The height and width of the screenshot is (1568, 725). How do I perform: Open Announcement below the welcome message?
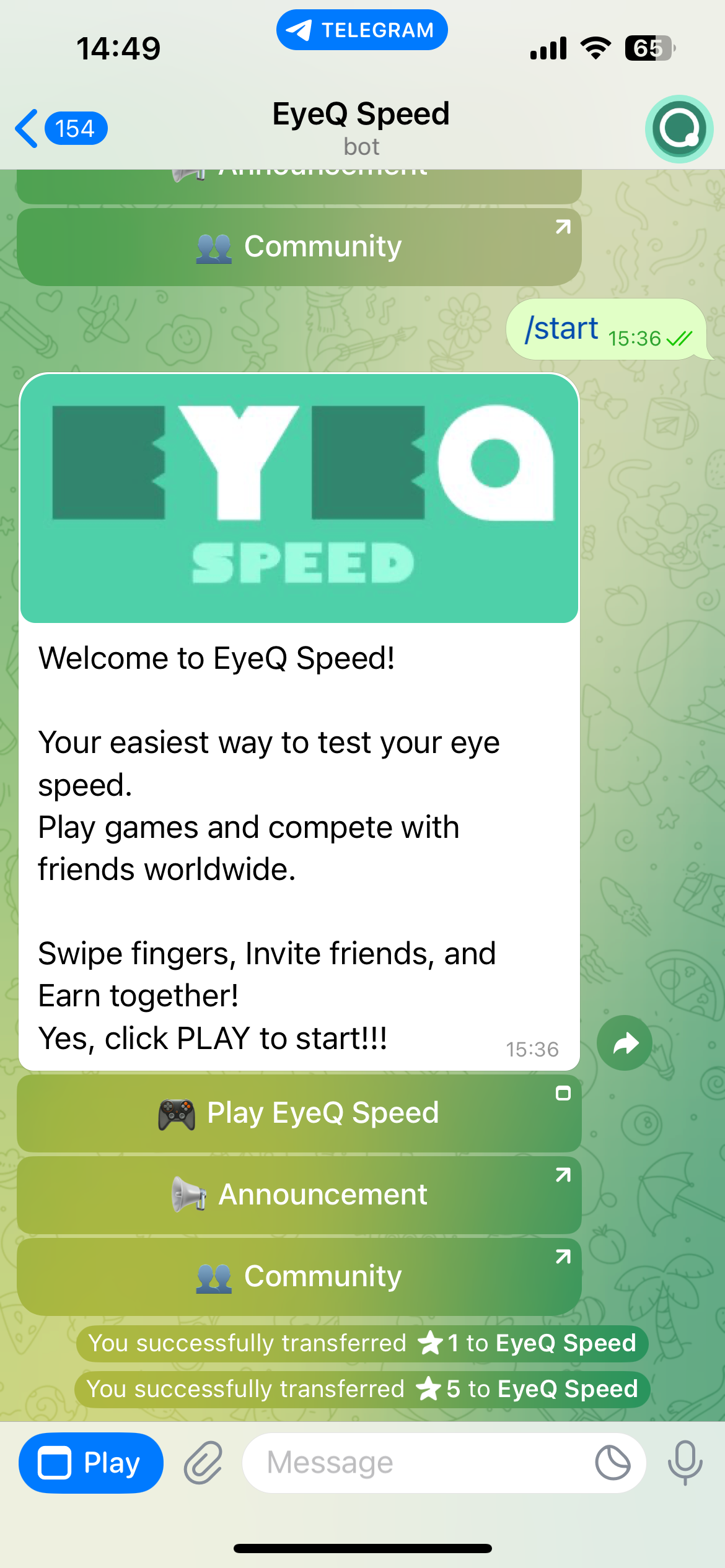[299, 1195]
